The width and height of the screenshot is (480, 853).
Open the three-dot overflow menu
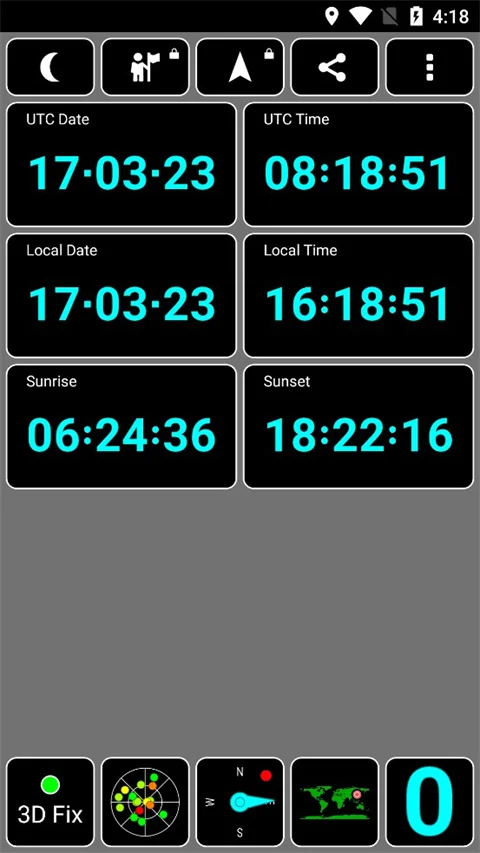[429, 67]
